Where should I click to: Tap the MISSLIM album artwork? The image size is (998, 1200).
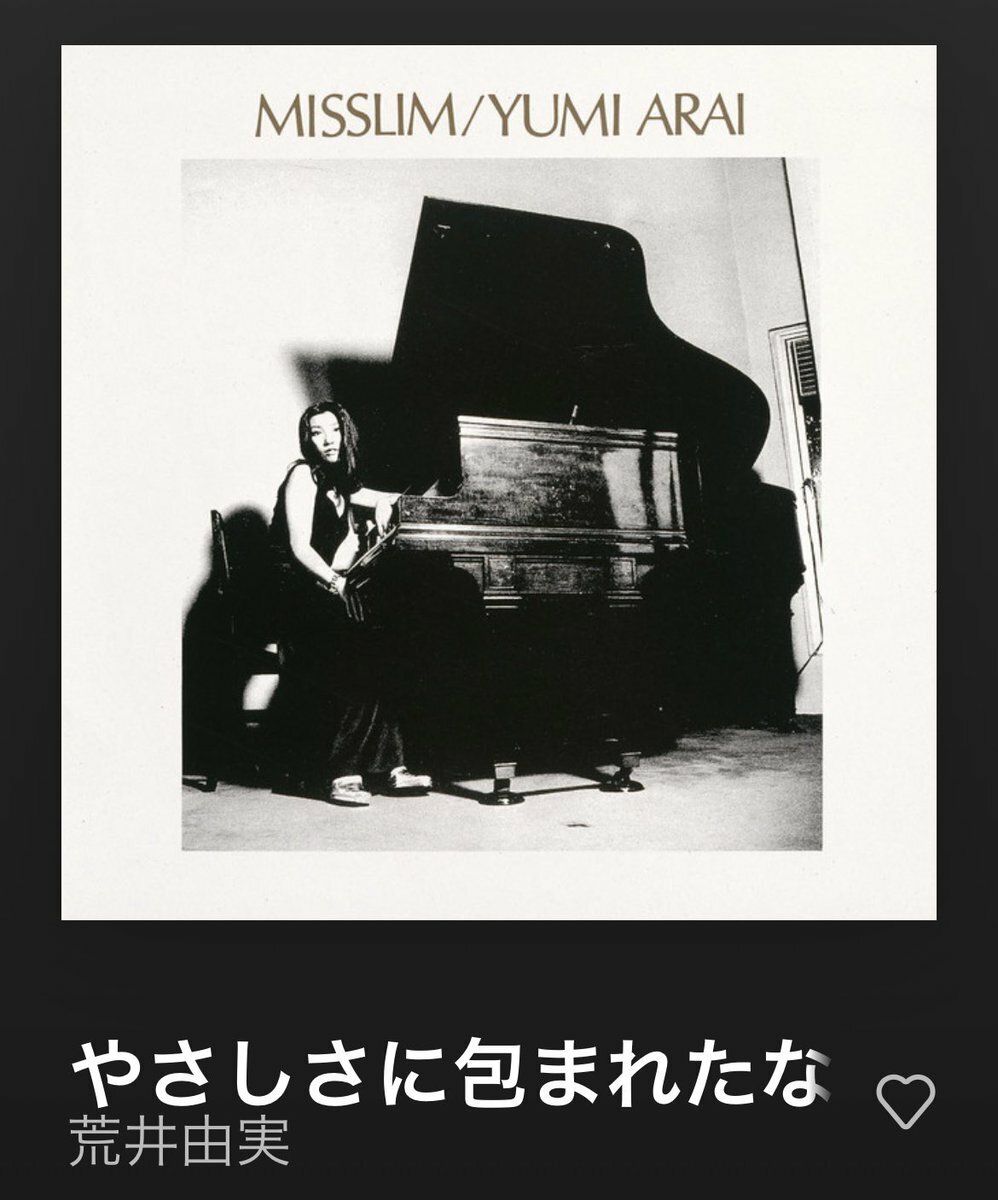(499, 482)
